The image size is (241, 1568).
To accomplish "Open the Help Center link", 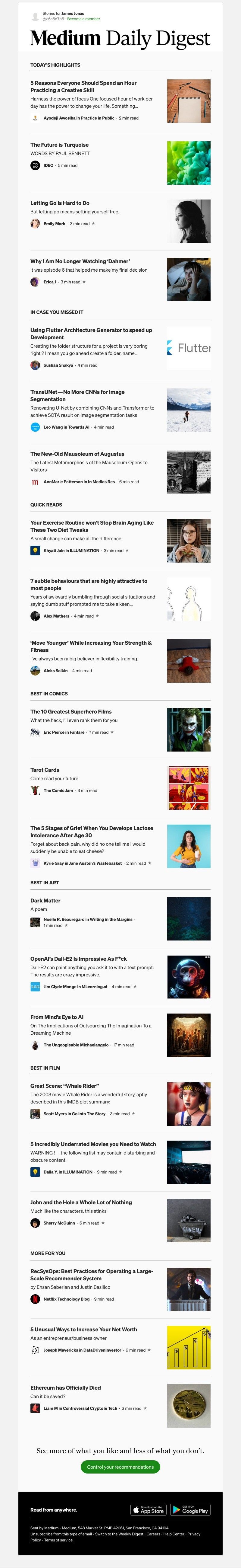I will (174, 1534).
